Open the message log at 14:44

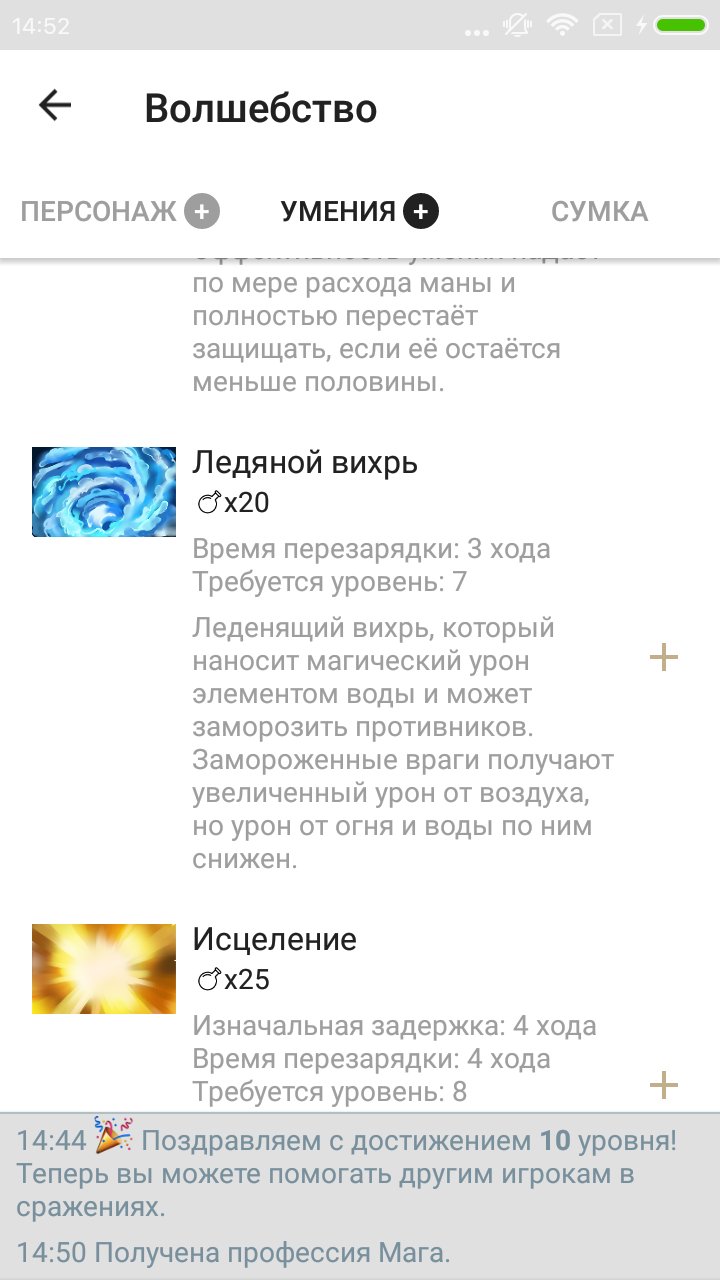point(360,1174)
